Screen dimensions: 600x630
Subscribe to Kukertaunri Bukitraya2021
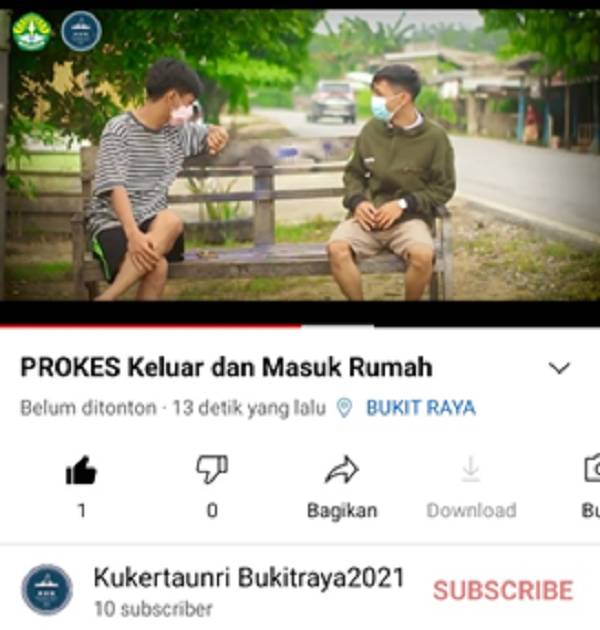tap(502, 590)
